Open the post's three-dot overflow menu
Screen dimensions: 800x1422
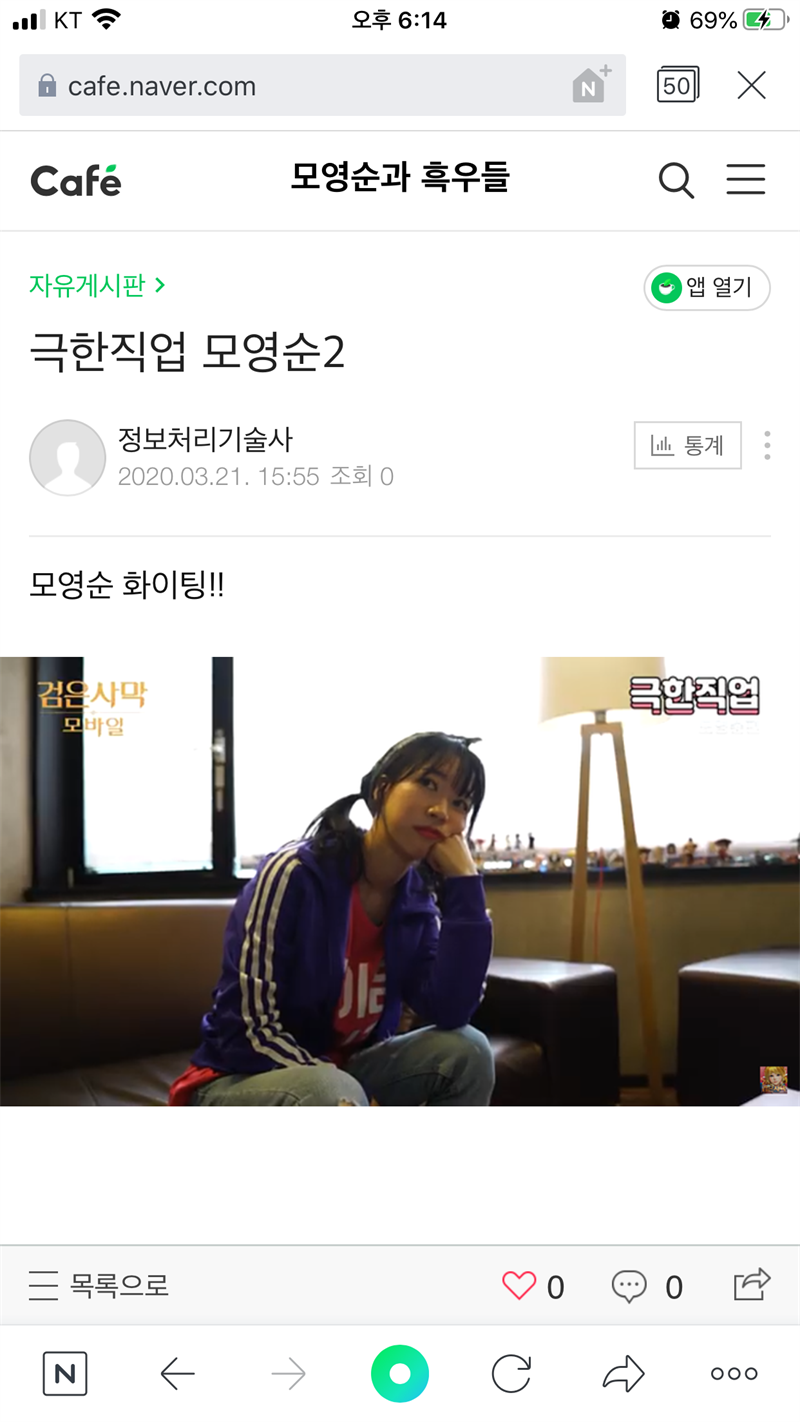click(x=767, y=446)
